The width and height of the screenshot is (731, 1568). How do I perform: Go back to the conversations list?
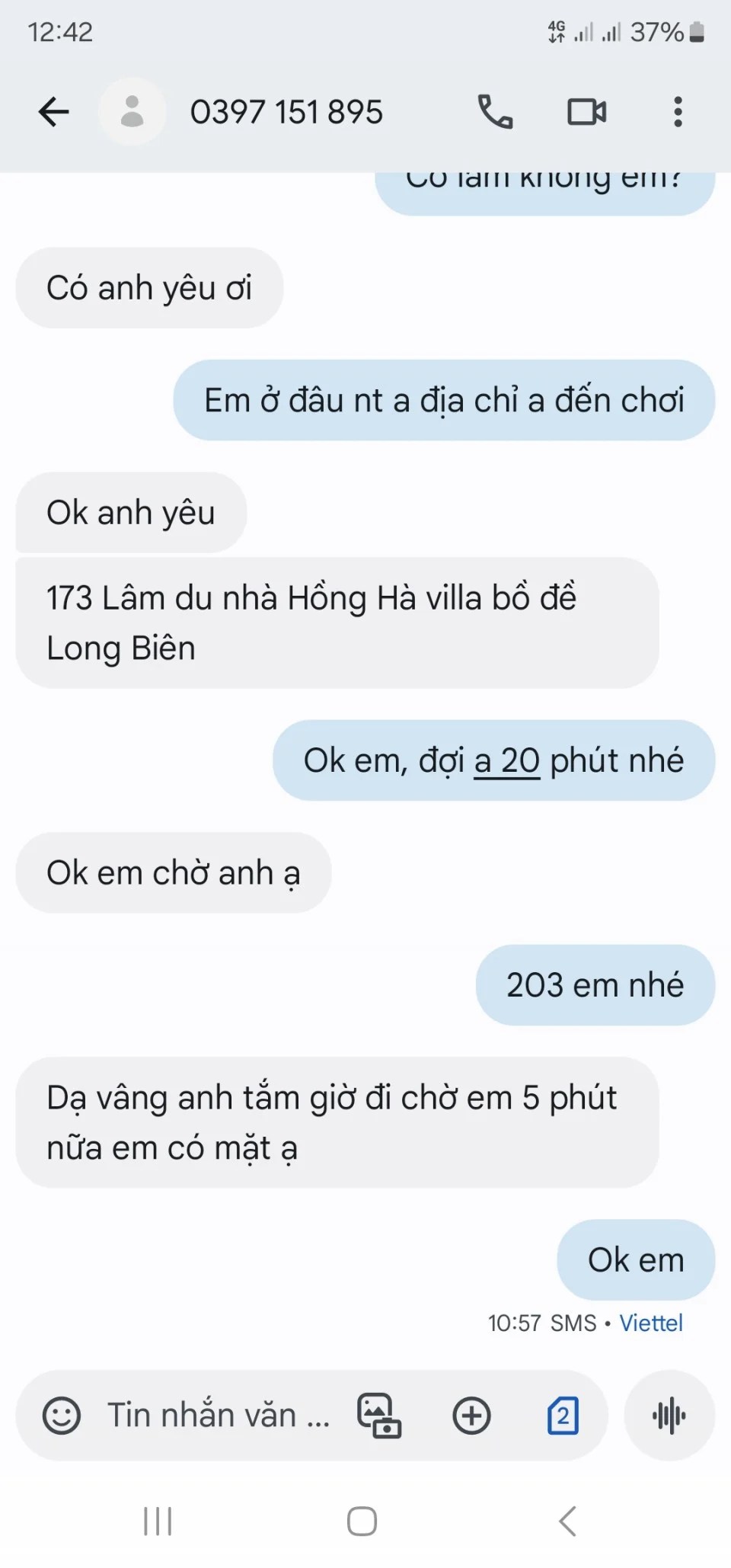click(x=53, y=112)
